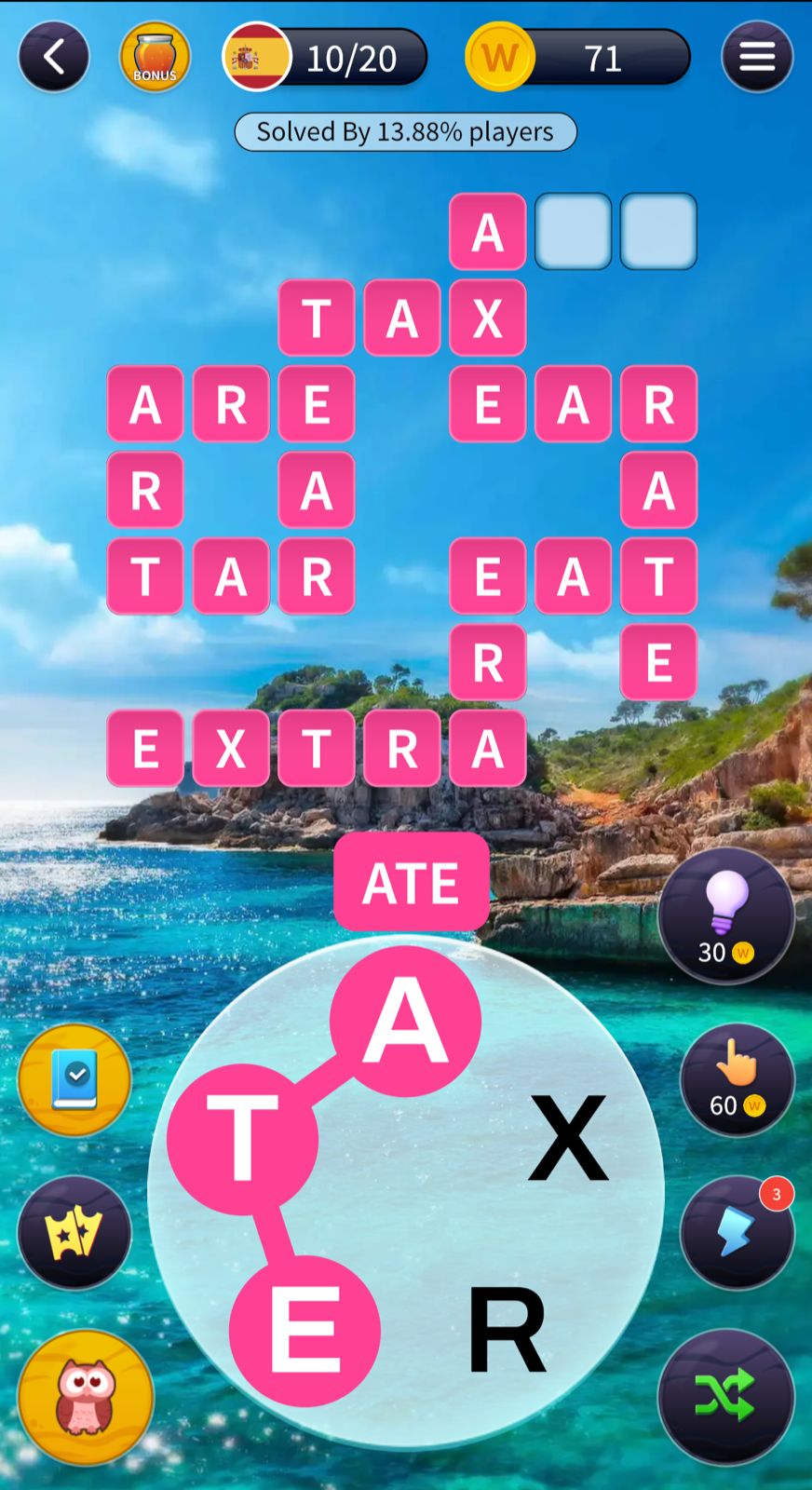The height and width of the screenshot is (1490, 812).
Task: Select letter R in the wheel
Action: pyautogui.click(x=507, y=1330)
